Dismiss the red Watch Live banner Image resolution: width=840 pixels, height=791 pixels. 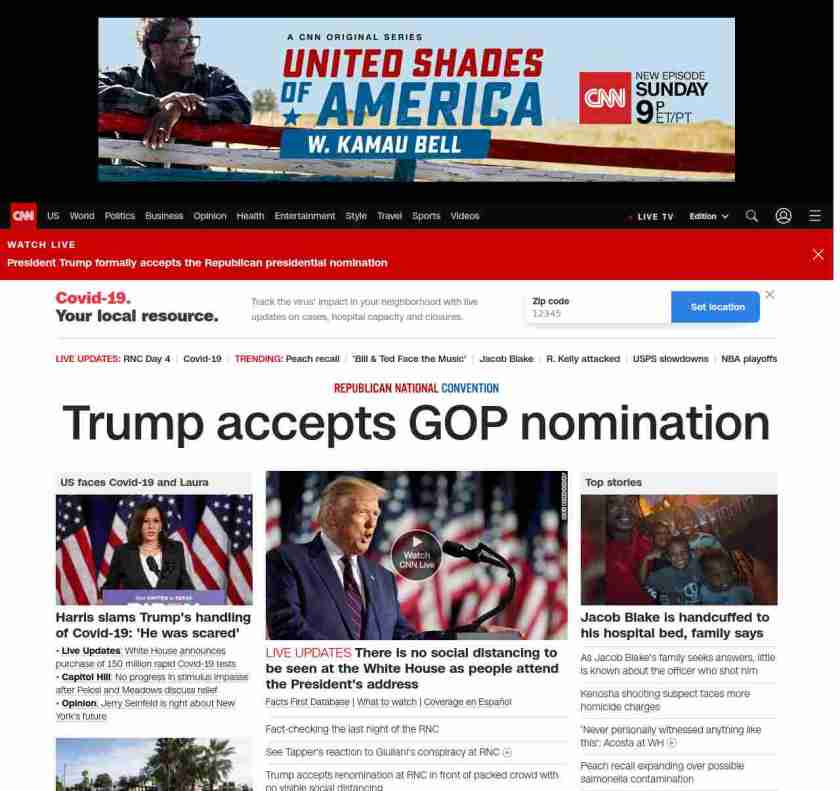pos(818,254)
